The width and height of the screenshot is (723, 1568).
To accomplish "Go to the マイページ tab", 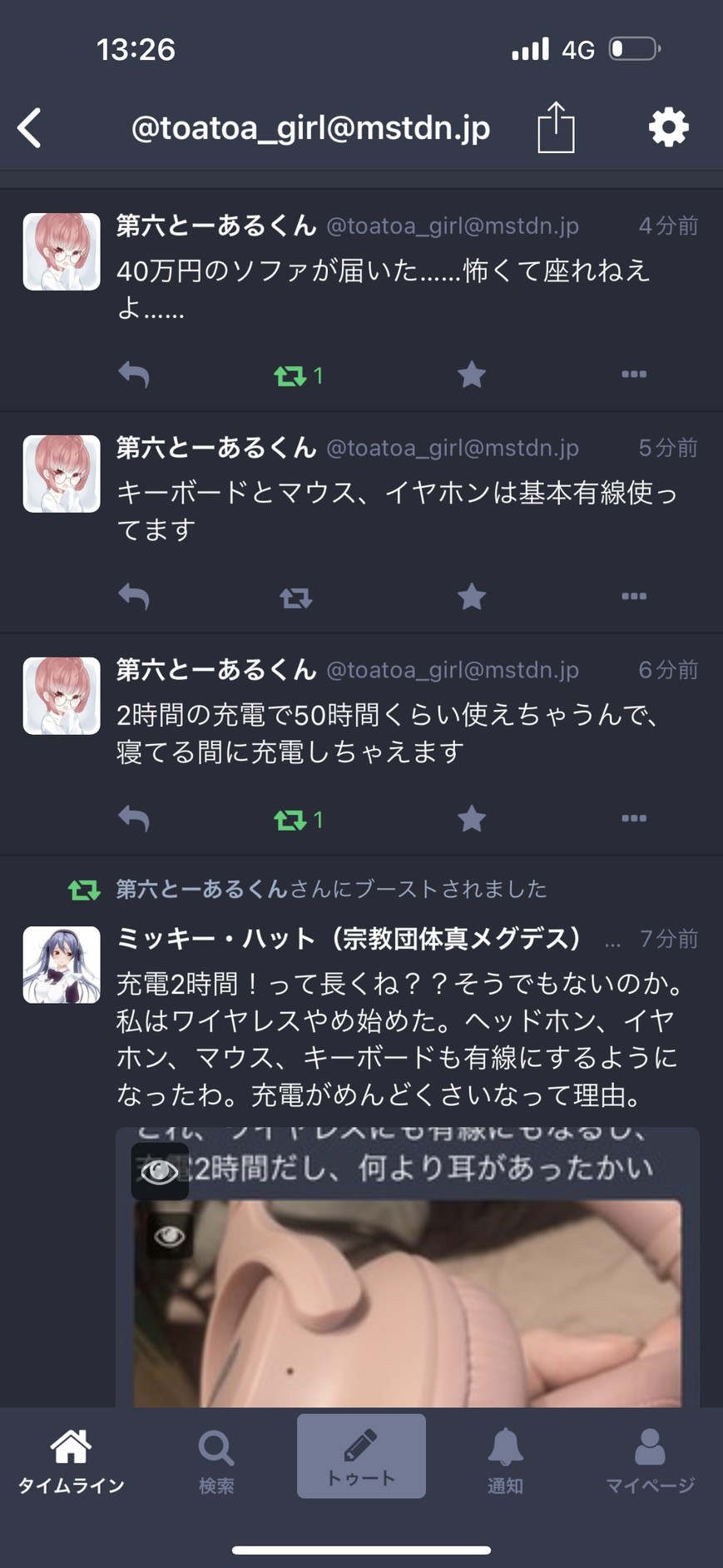I will coord(650,1461).
